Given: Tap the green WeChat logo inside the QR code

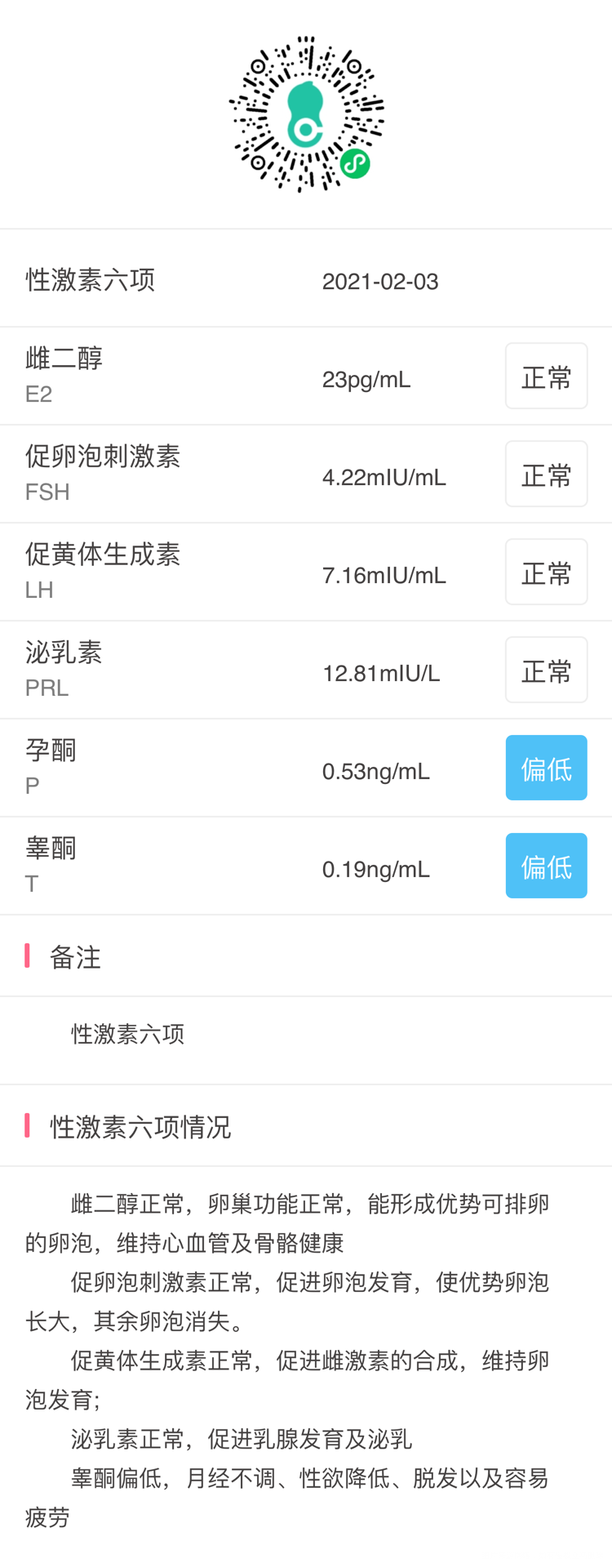Looking at the screenshot, I should coord(354,163).
